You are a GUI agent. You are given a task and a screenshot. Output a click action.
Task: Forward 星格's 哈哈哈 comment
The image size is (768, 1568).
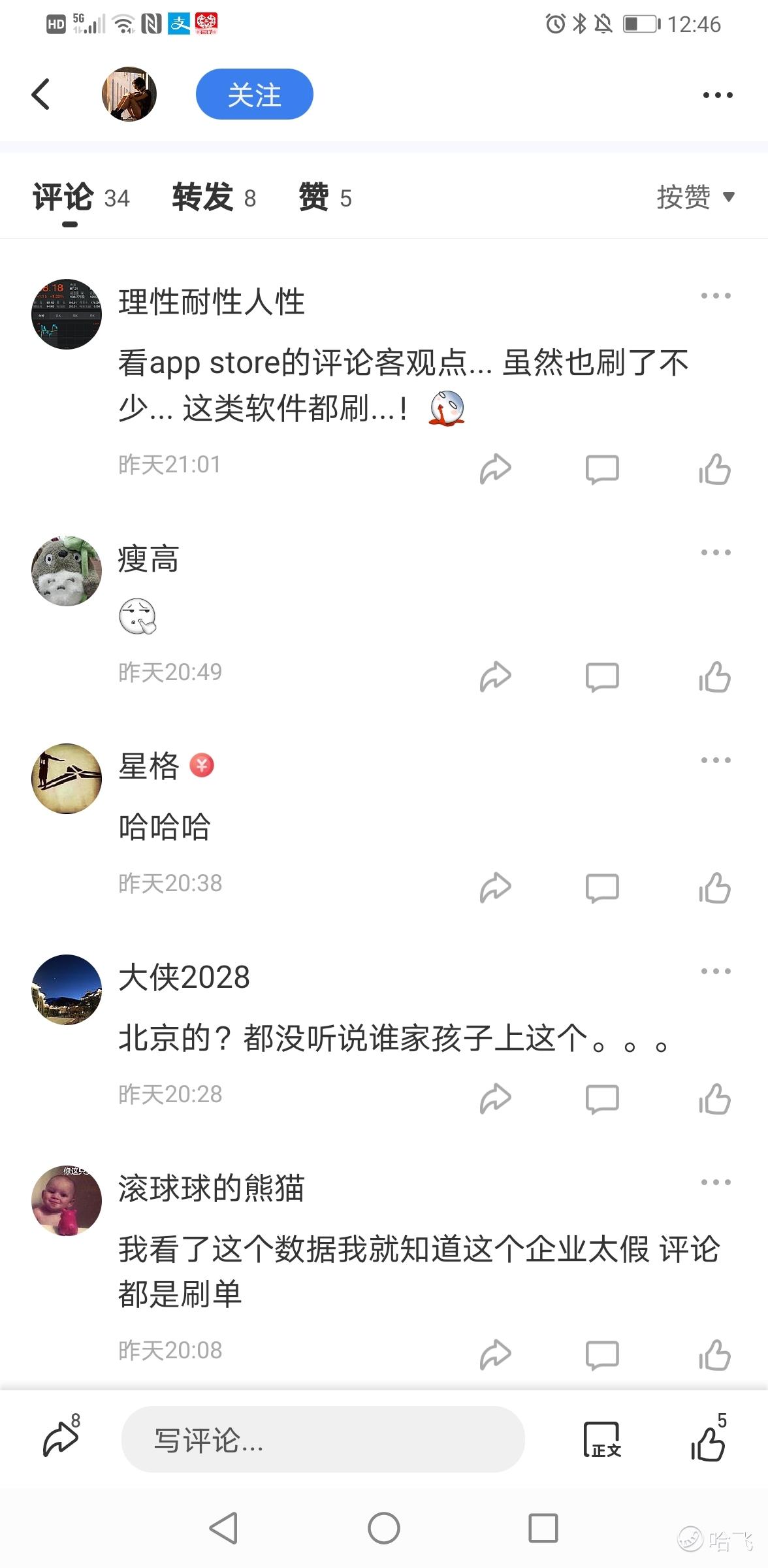(495, 888)
